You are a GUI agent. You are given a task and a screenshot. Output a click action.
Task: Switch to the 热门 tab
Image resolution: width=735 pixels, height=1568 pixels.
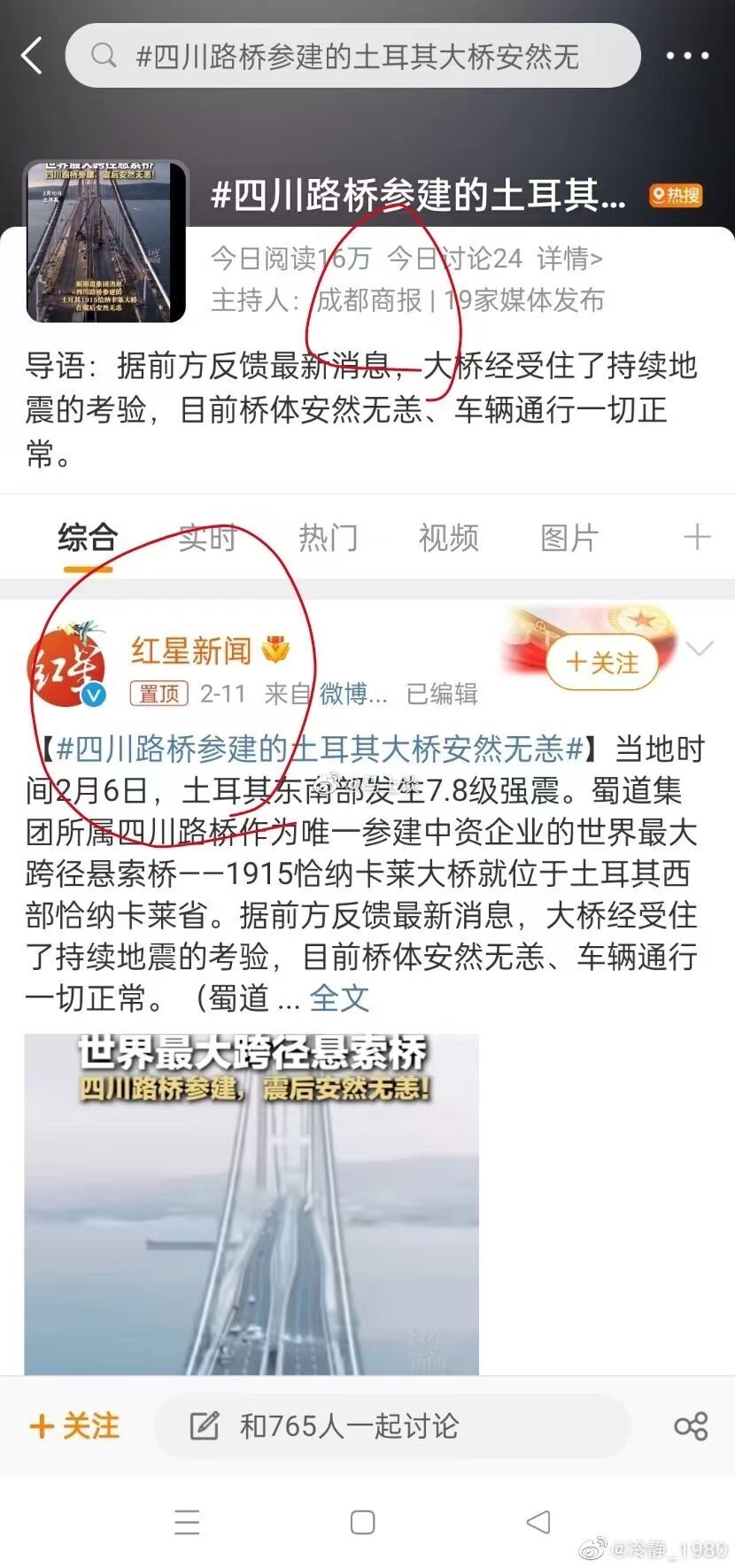pos(328,538)
